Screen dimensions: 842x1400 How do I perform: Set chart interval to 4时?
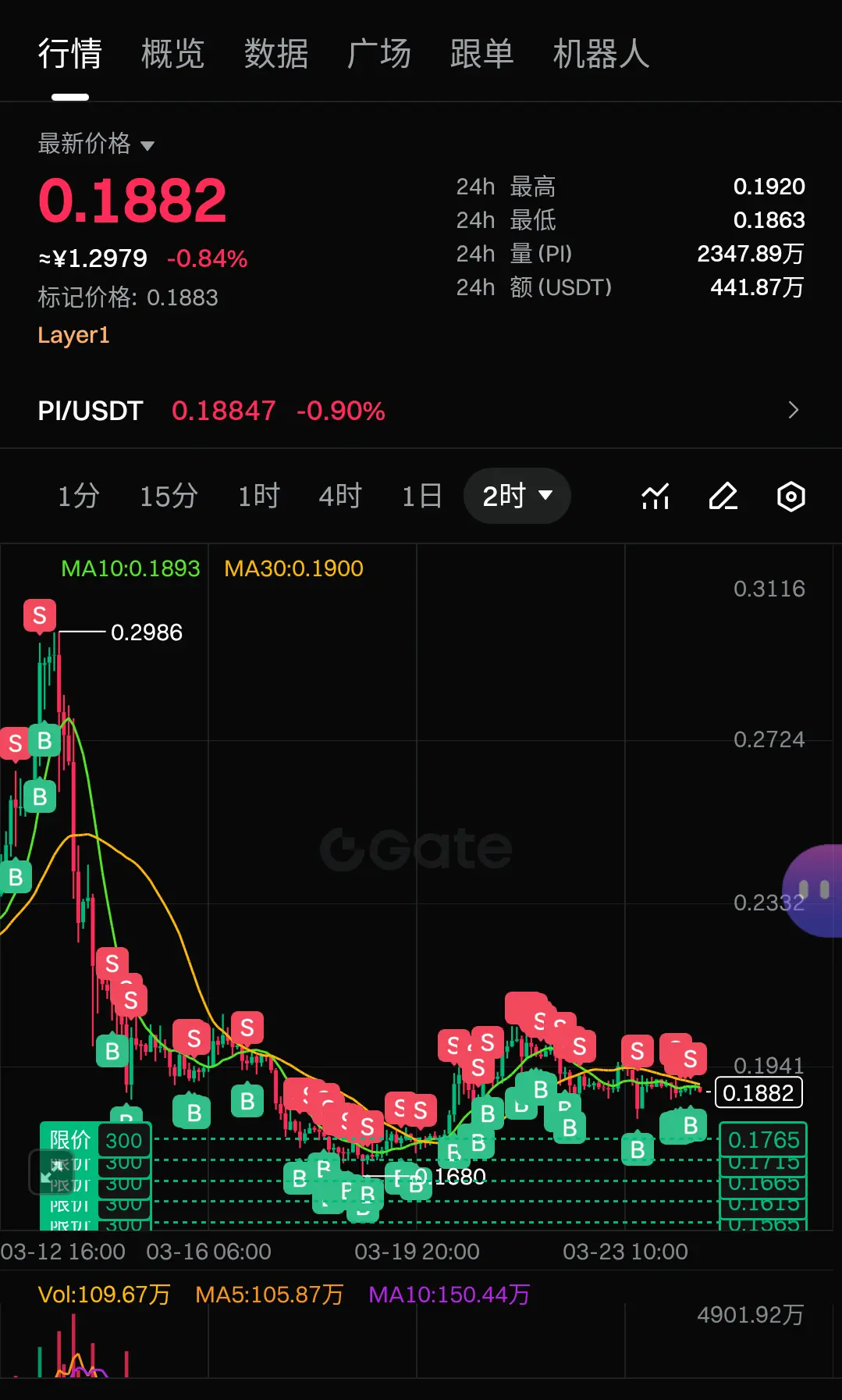point(340,497)
